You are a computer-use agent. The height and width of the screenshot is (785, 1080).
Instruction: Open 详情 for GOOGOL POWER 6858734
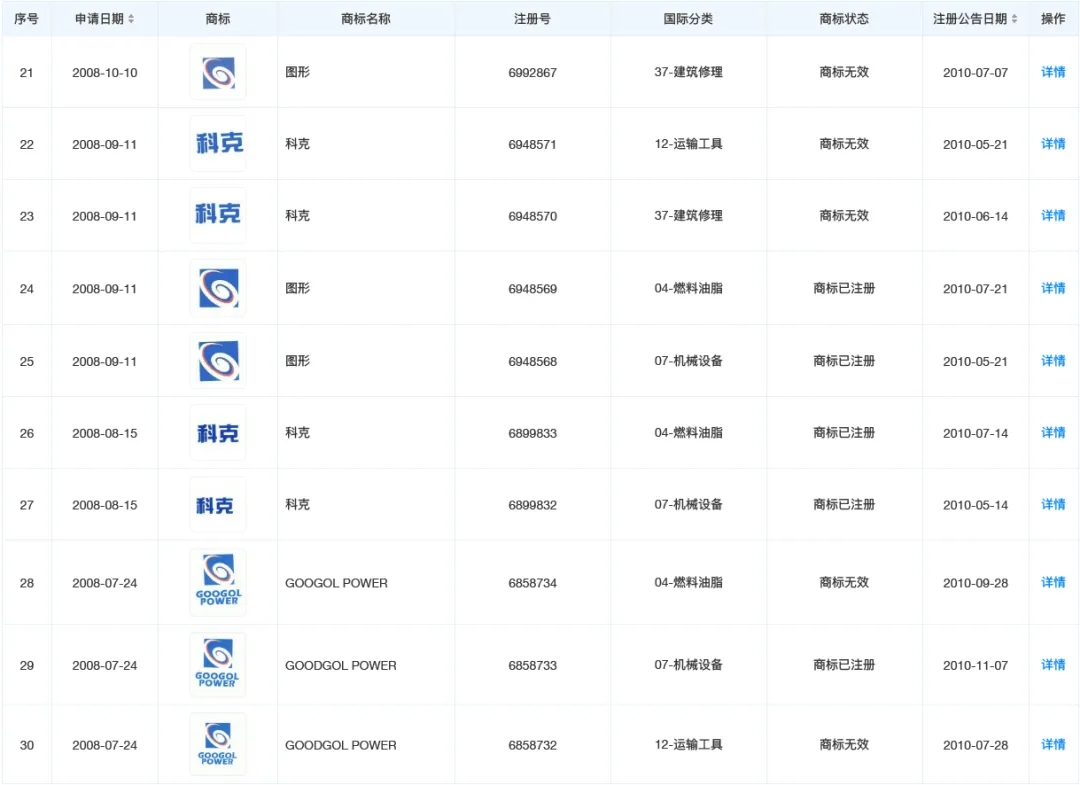click(1053, 583)
